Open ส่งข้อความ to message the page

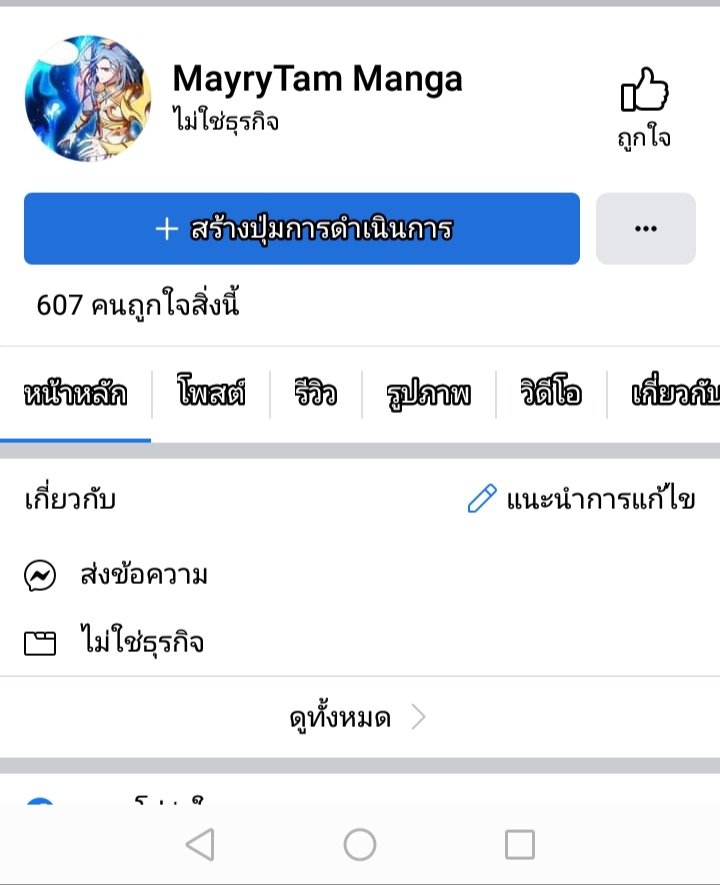143,576
